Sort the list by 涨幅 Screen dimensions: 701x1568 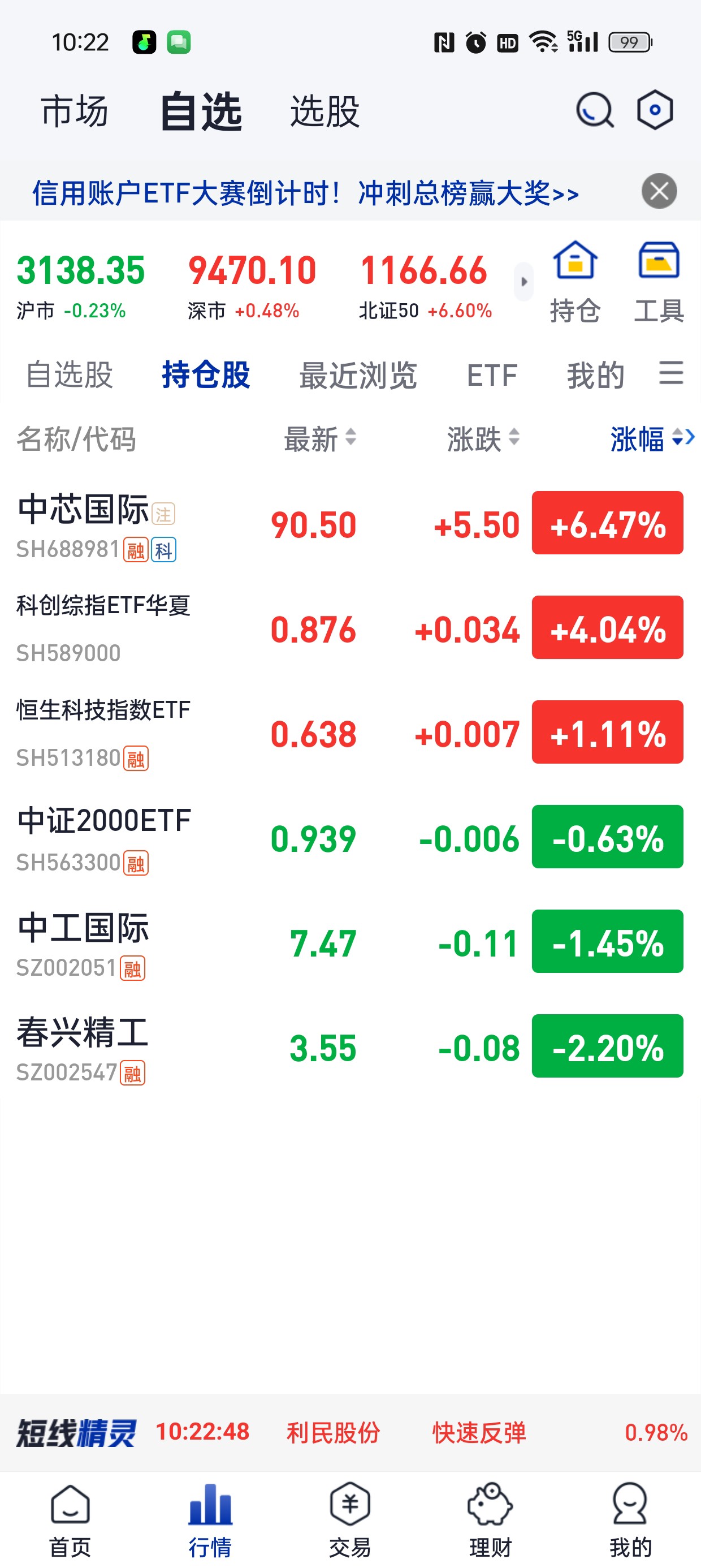pyautogui.click(x=650, y=438)
